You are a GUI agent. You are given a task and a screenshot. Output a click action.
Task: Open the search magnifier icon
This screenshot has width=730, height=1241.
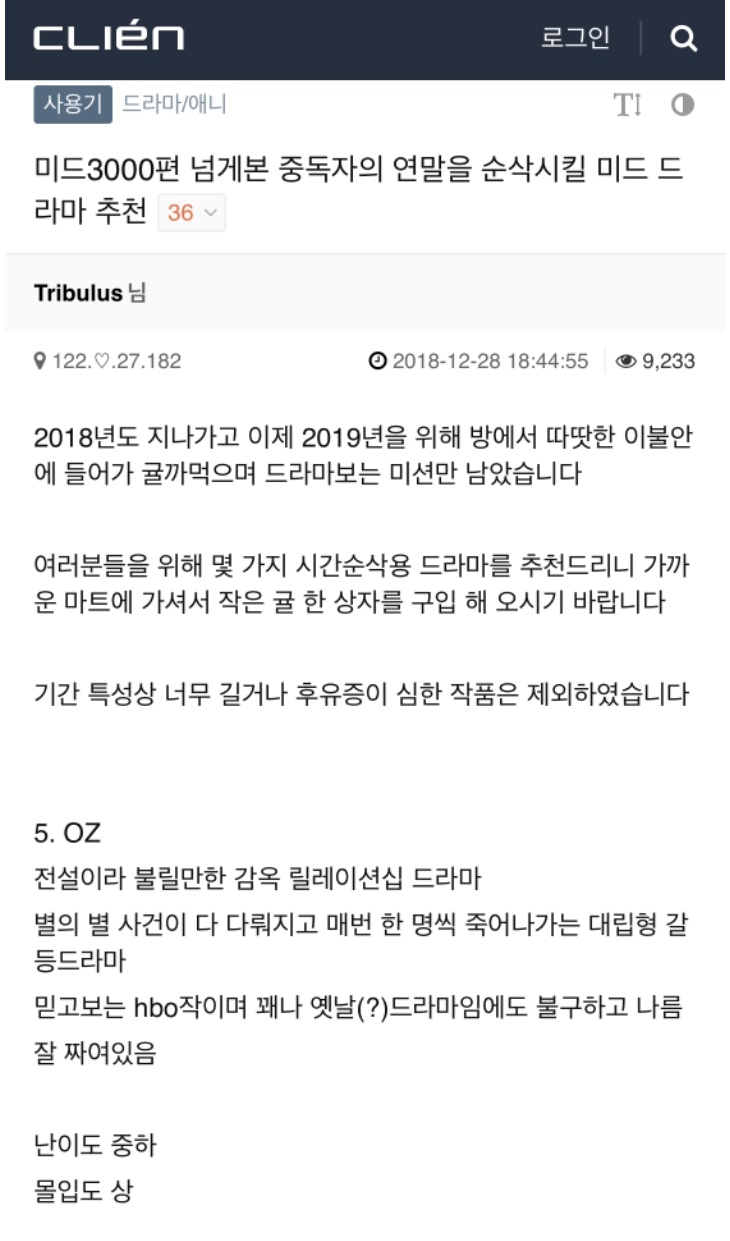[x=682, y=40]
